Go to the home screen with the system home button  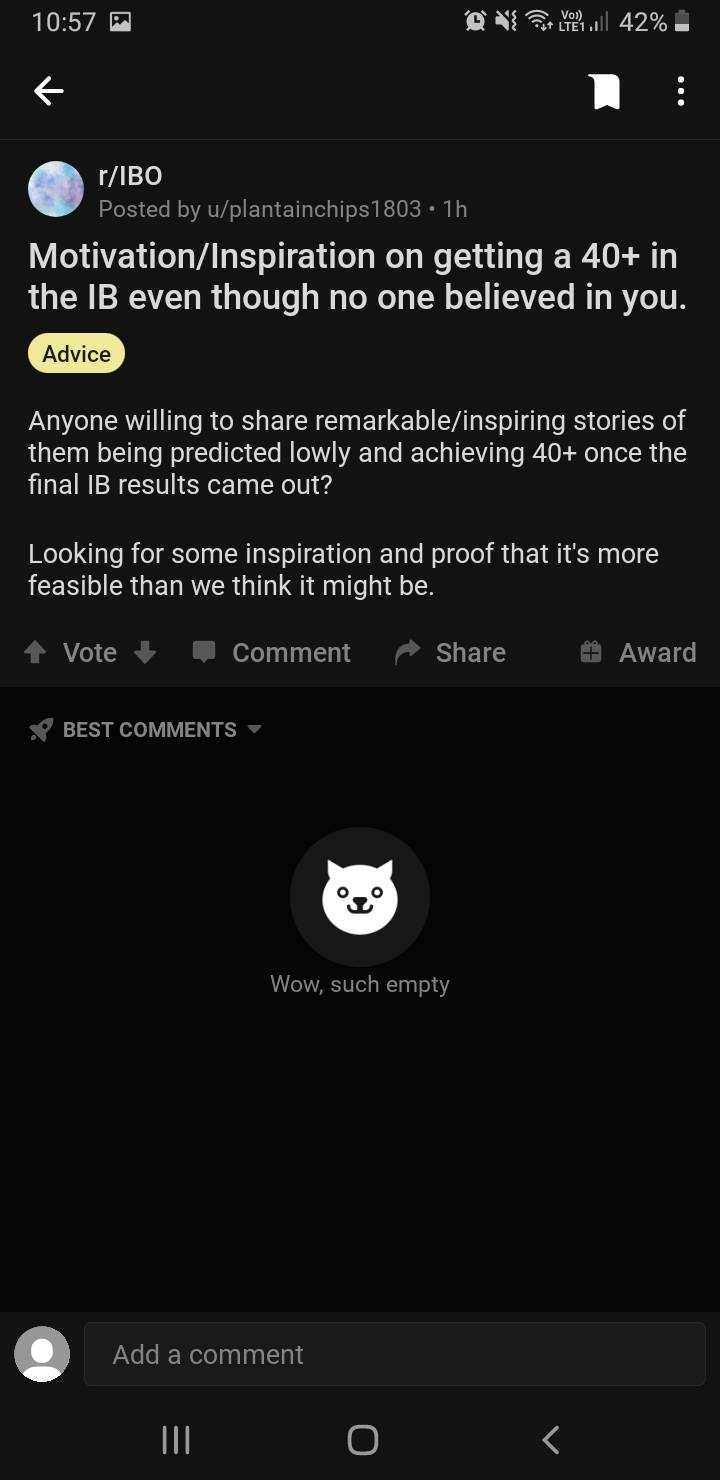point(362,1440)
